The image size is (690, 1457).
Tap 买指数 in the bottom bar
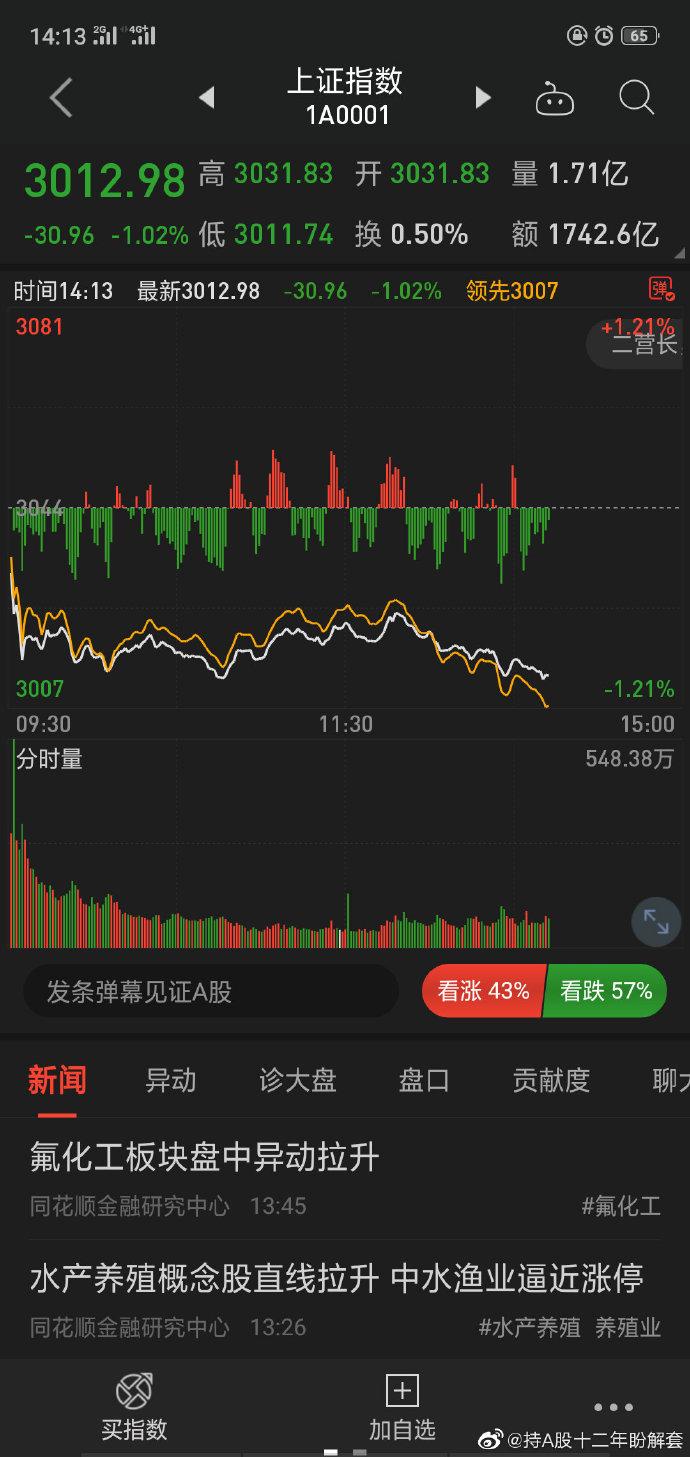[x=134, y=1407]
